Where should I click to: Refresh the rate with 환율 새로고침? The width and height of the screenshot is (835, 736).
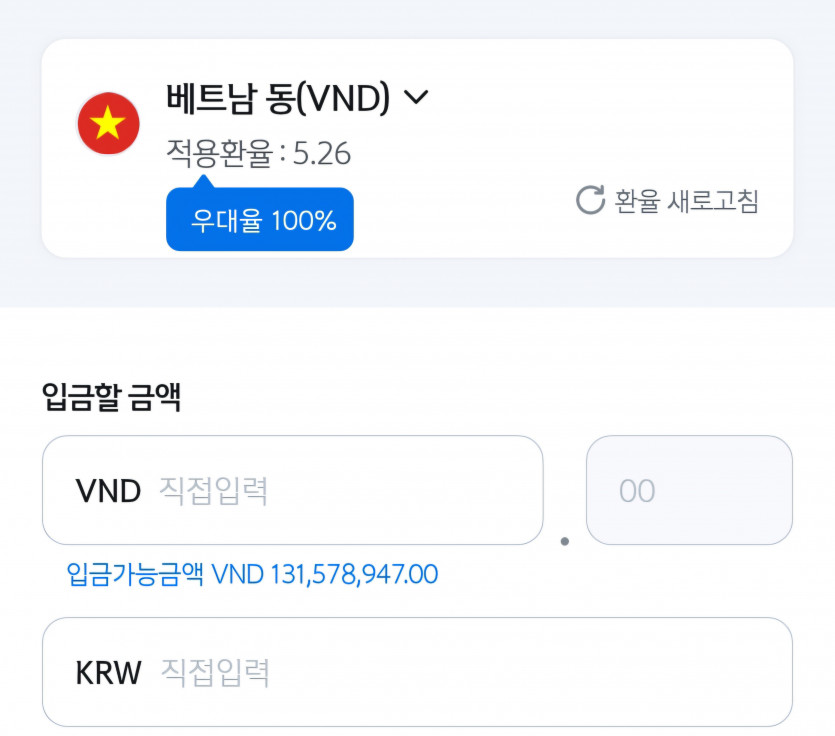click(667, 200)
